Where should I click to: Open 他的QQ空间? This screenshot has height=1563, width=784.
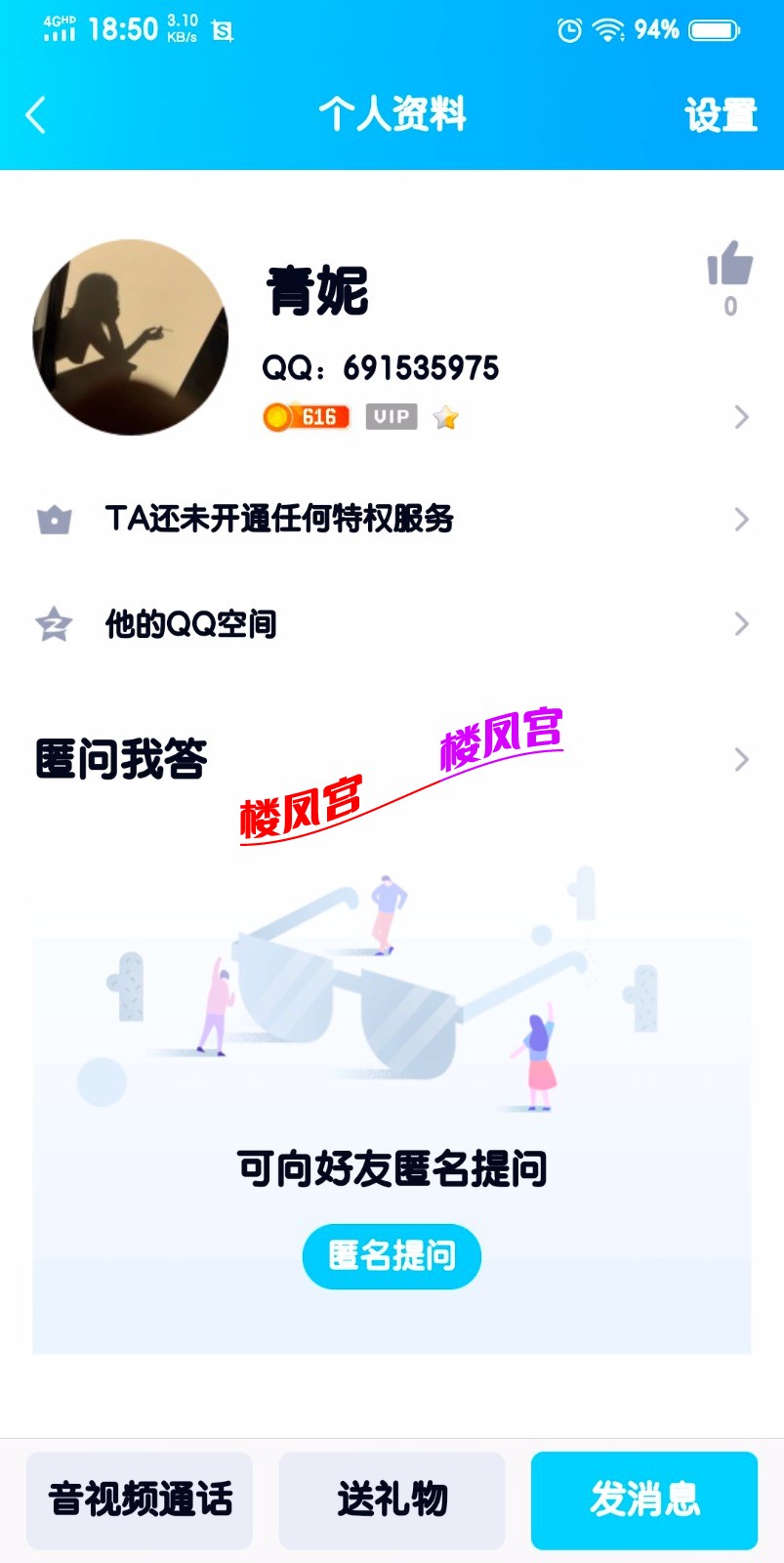[x=391, y=623]
